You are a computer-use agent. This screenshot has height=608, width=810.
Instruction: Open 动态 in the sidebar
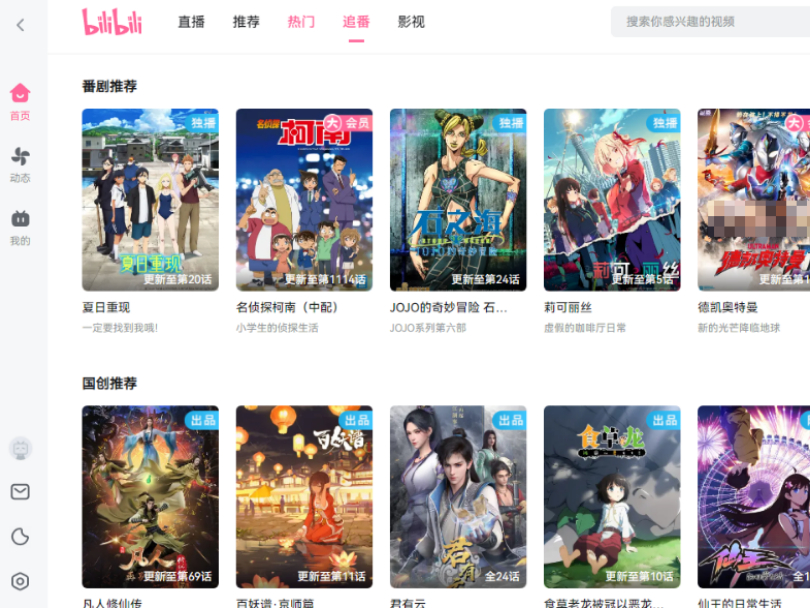click(20, 164)
